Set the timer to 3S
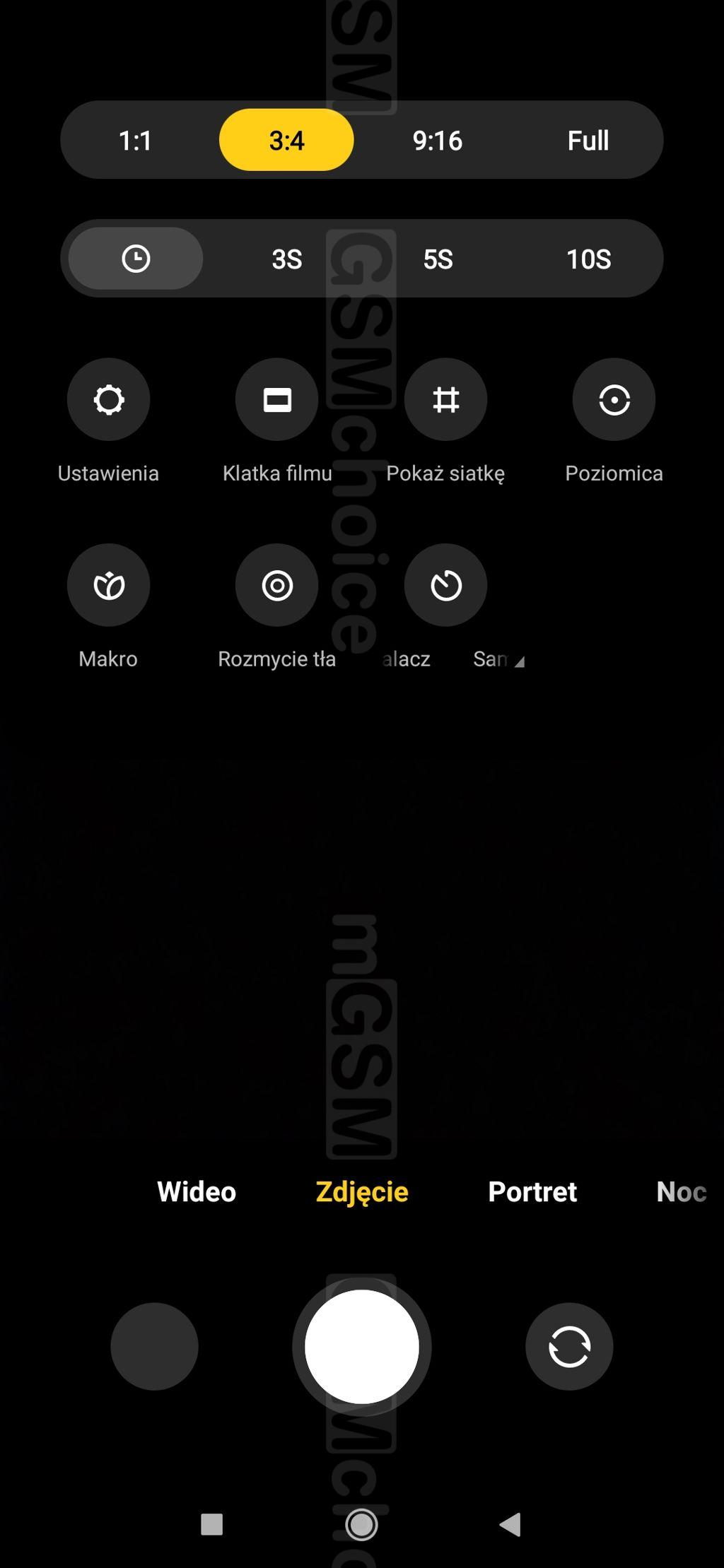This screenshot has height=1568, width=724. (x=287, y=259)
